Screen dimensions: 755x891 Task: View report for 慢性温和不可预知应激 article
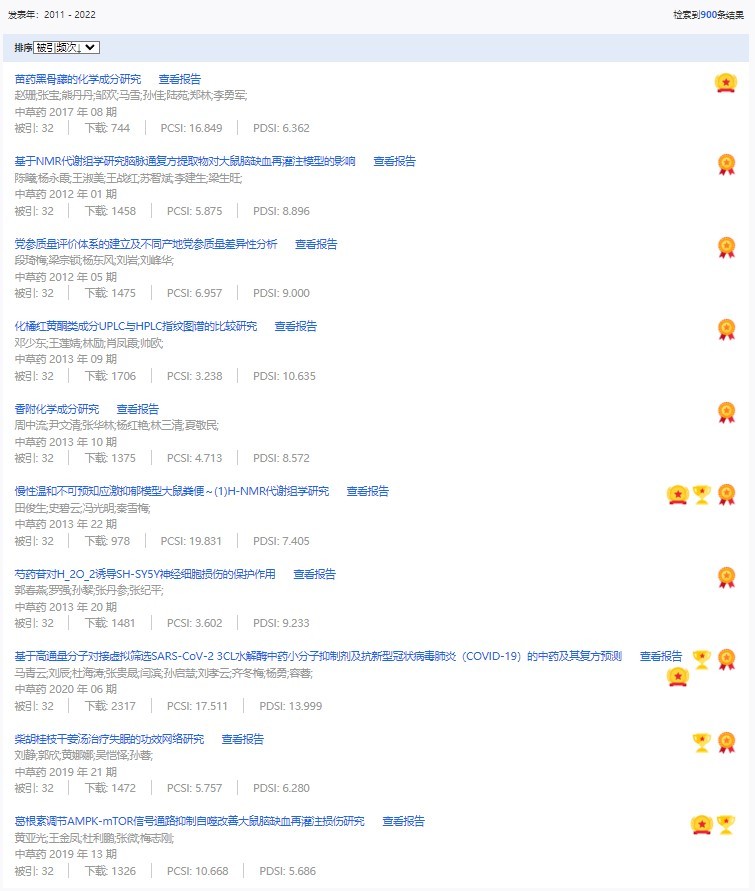click(367, 491)
